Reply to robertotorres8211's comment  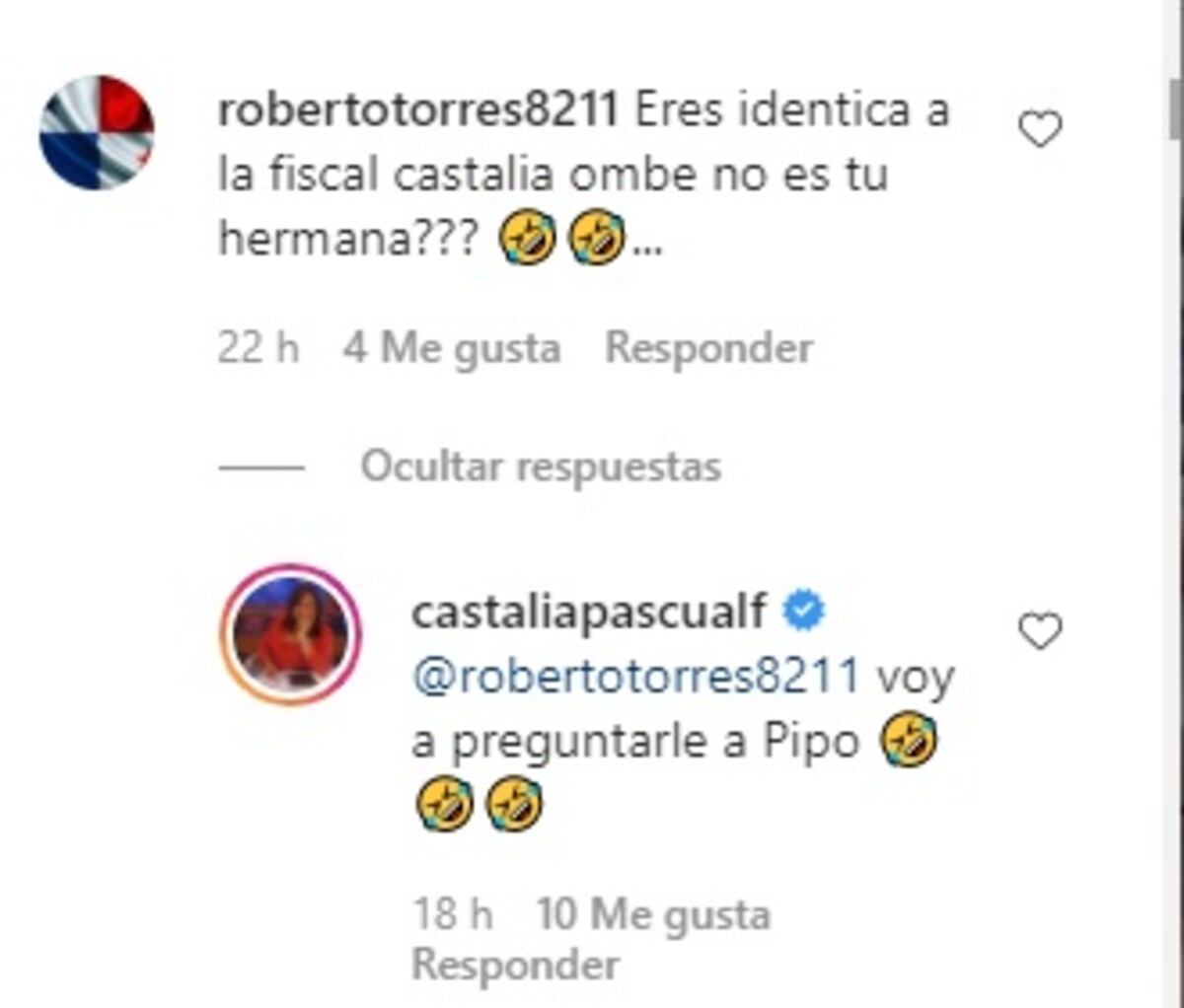708,348
